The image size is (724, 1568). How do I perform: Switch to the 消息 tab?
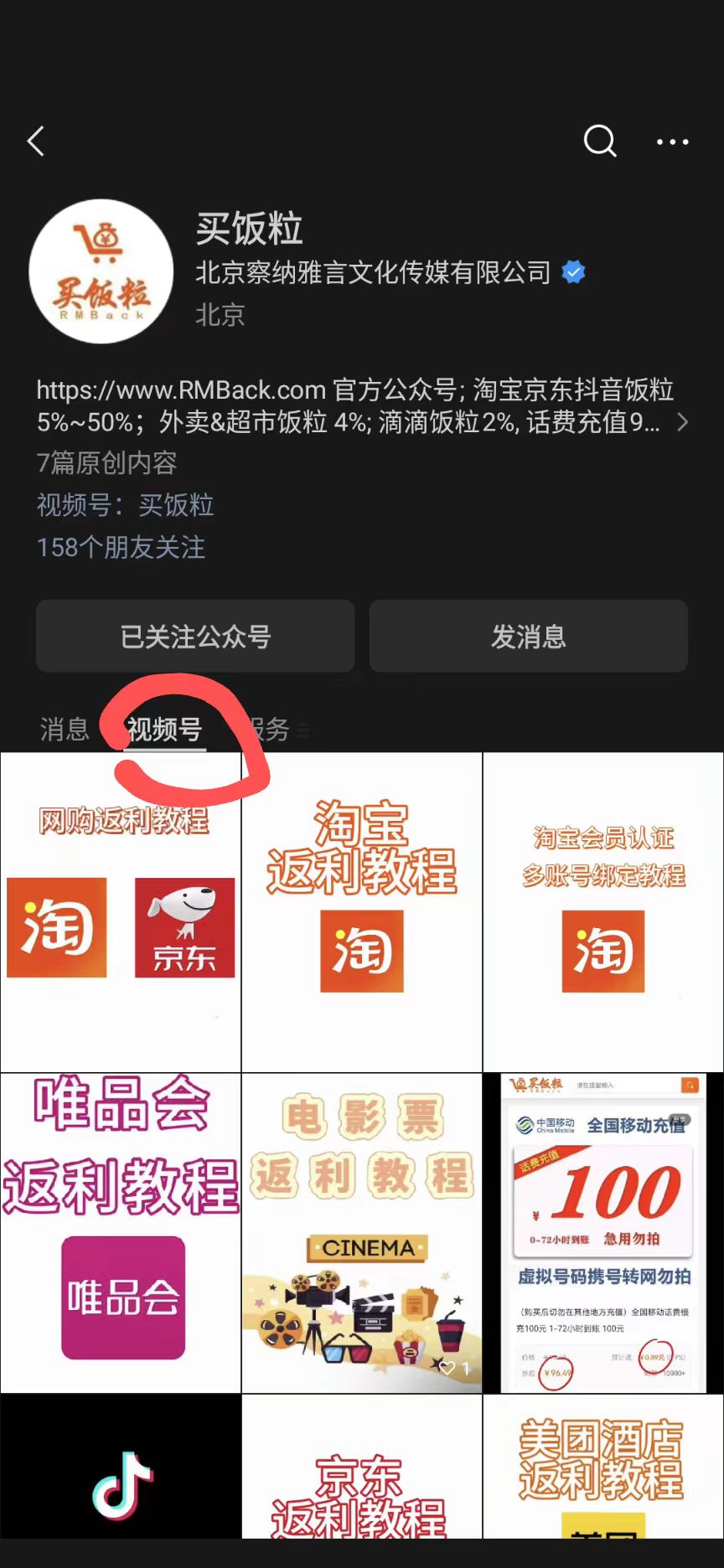(x=65, y=729)
